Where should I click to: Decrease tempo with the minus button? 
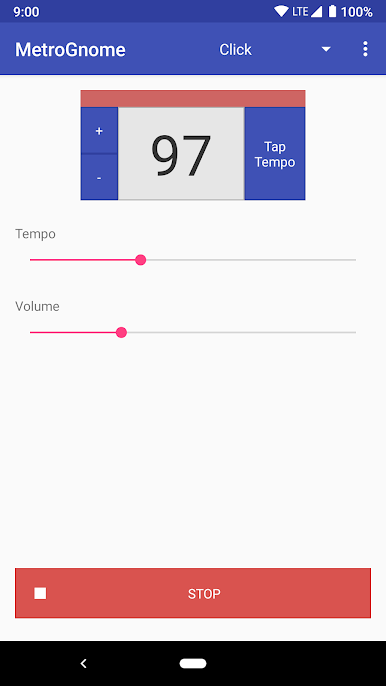point(99,177)
